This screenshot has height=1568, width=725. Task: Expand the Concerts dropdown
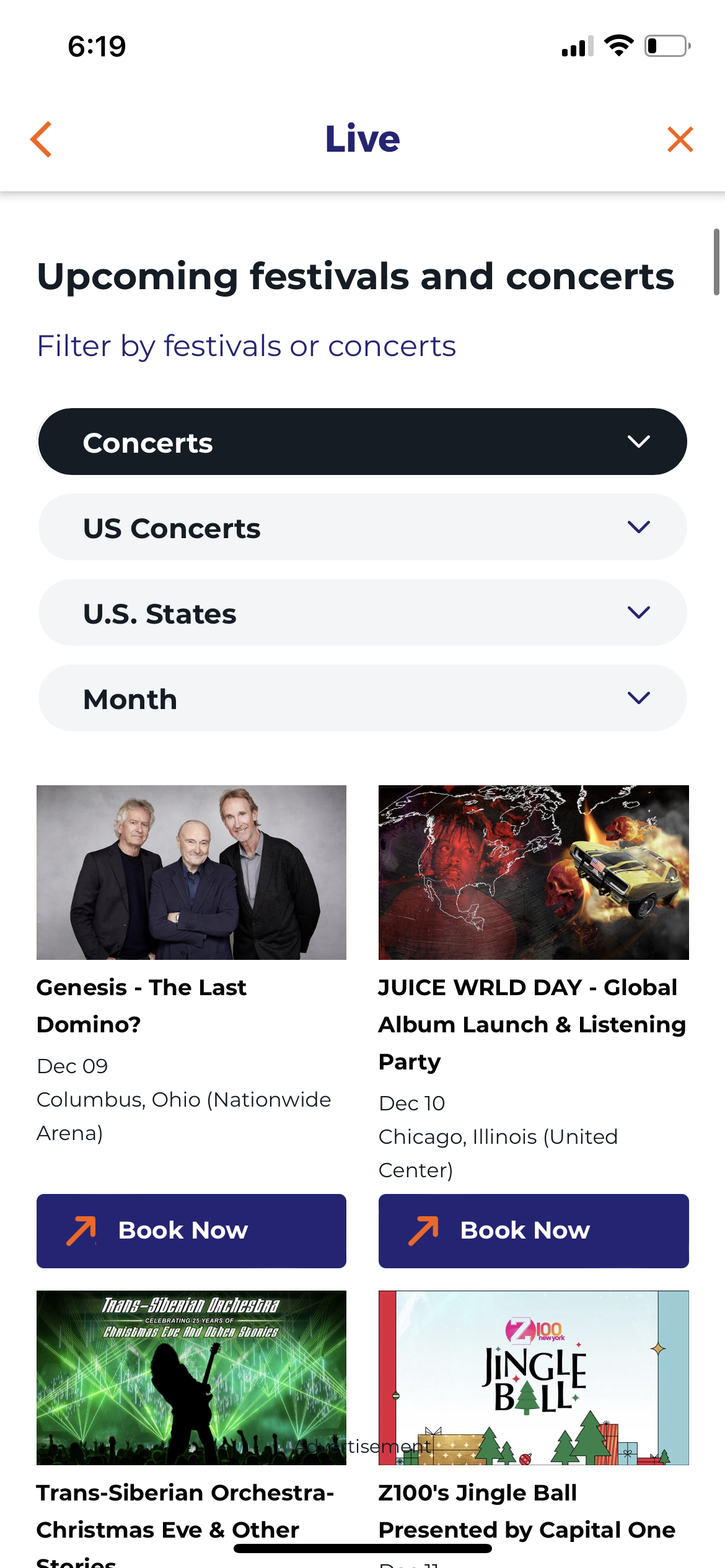(362, 442)
